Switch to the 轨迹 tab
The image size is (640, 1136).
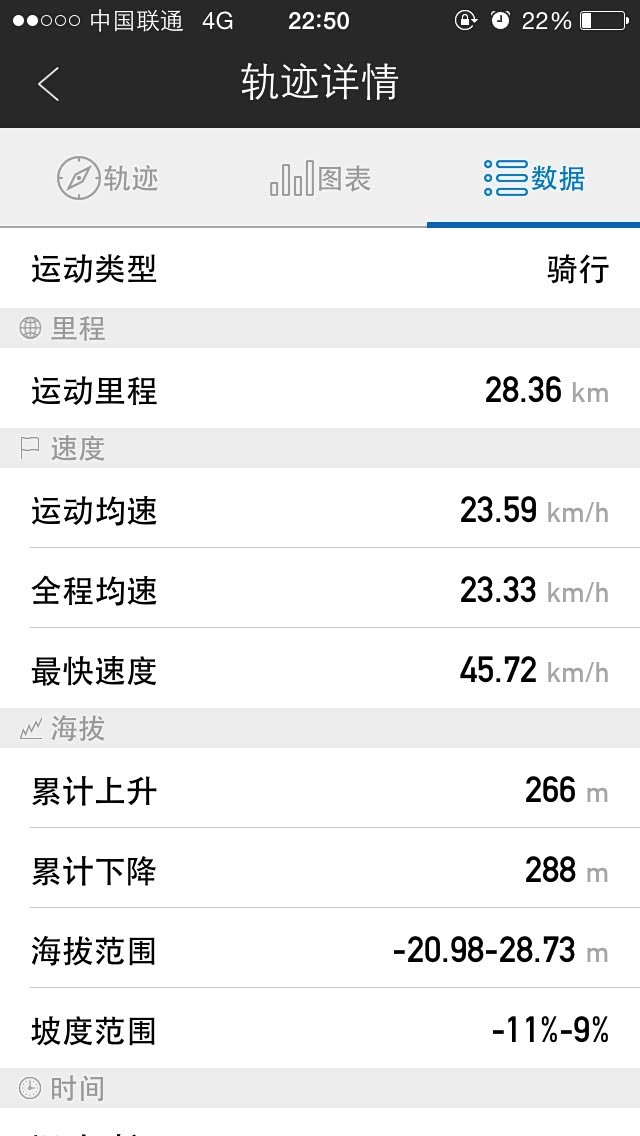point(107,178)
